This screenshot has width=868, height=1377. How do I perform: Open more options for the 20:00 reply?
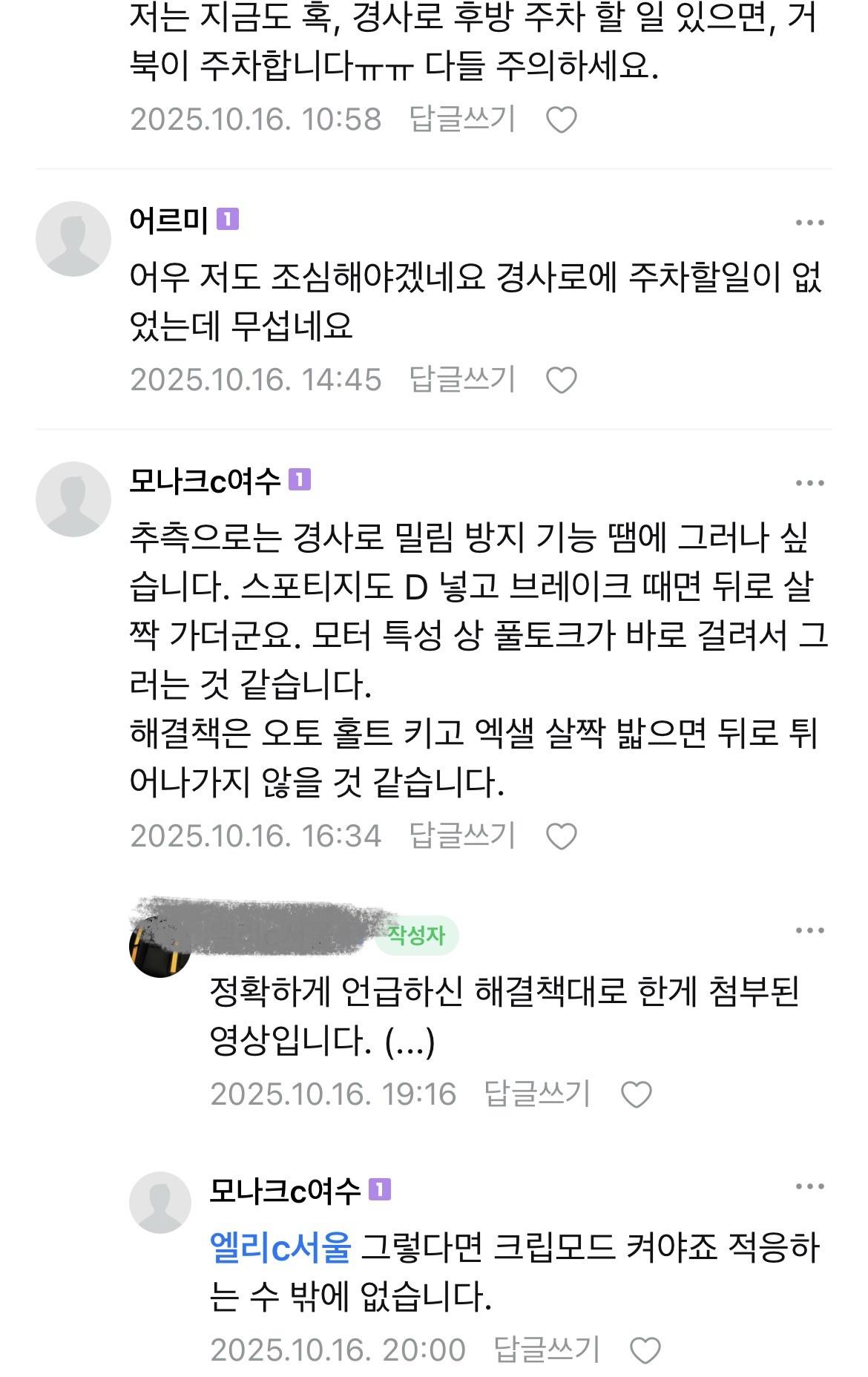coord(809,1187)
